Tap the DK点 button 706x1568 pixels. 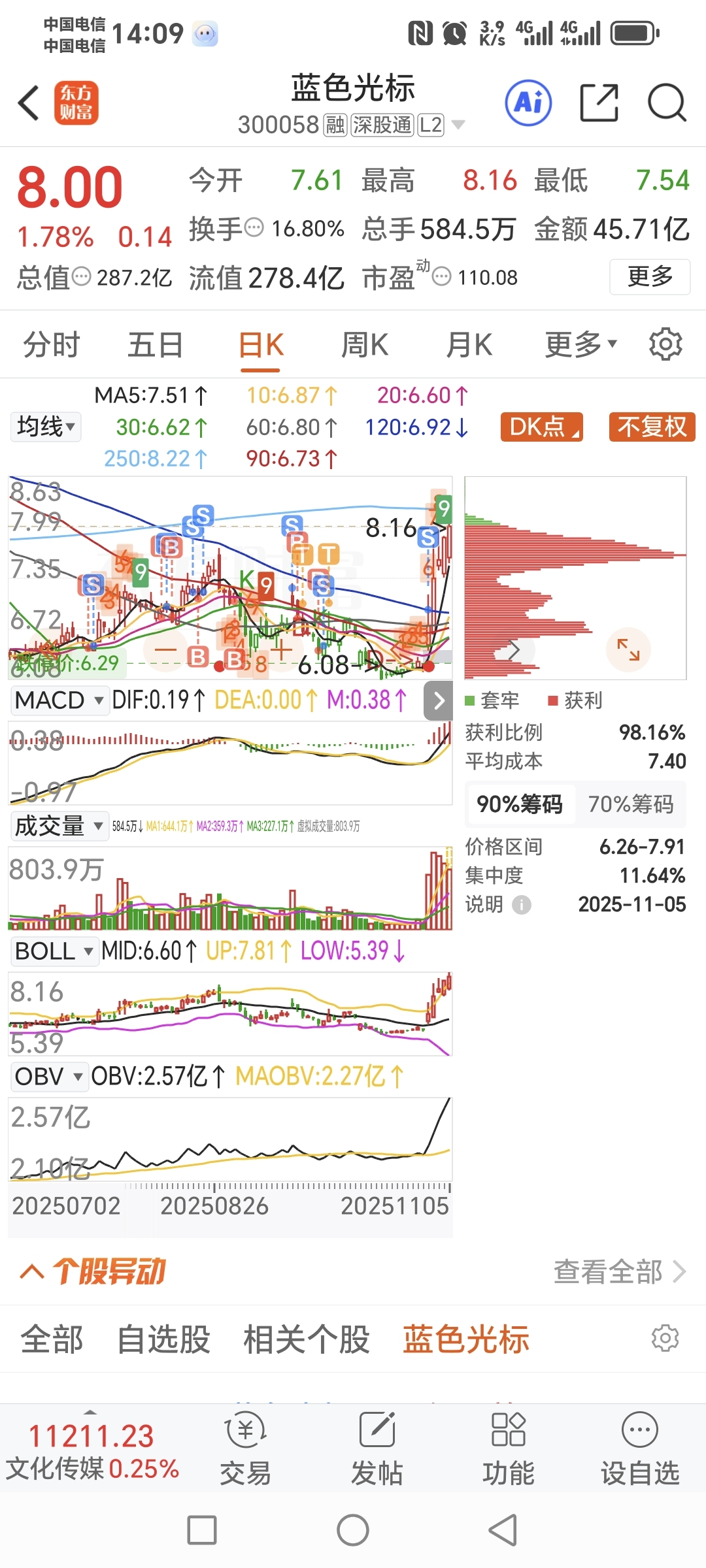click(x=541, y=427)
